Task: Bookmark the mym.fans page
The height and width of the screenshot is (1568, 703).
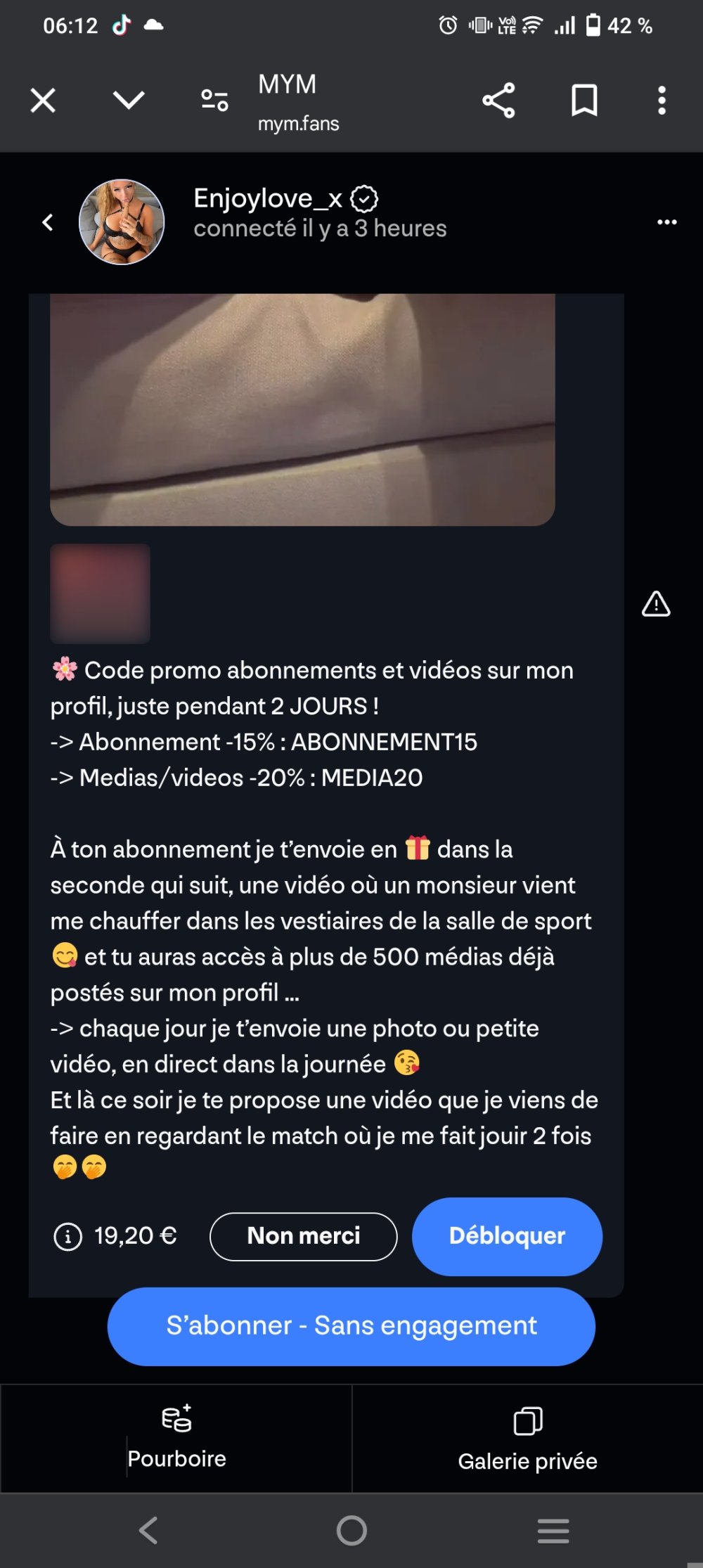Action: [584, 101]
